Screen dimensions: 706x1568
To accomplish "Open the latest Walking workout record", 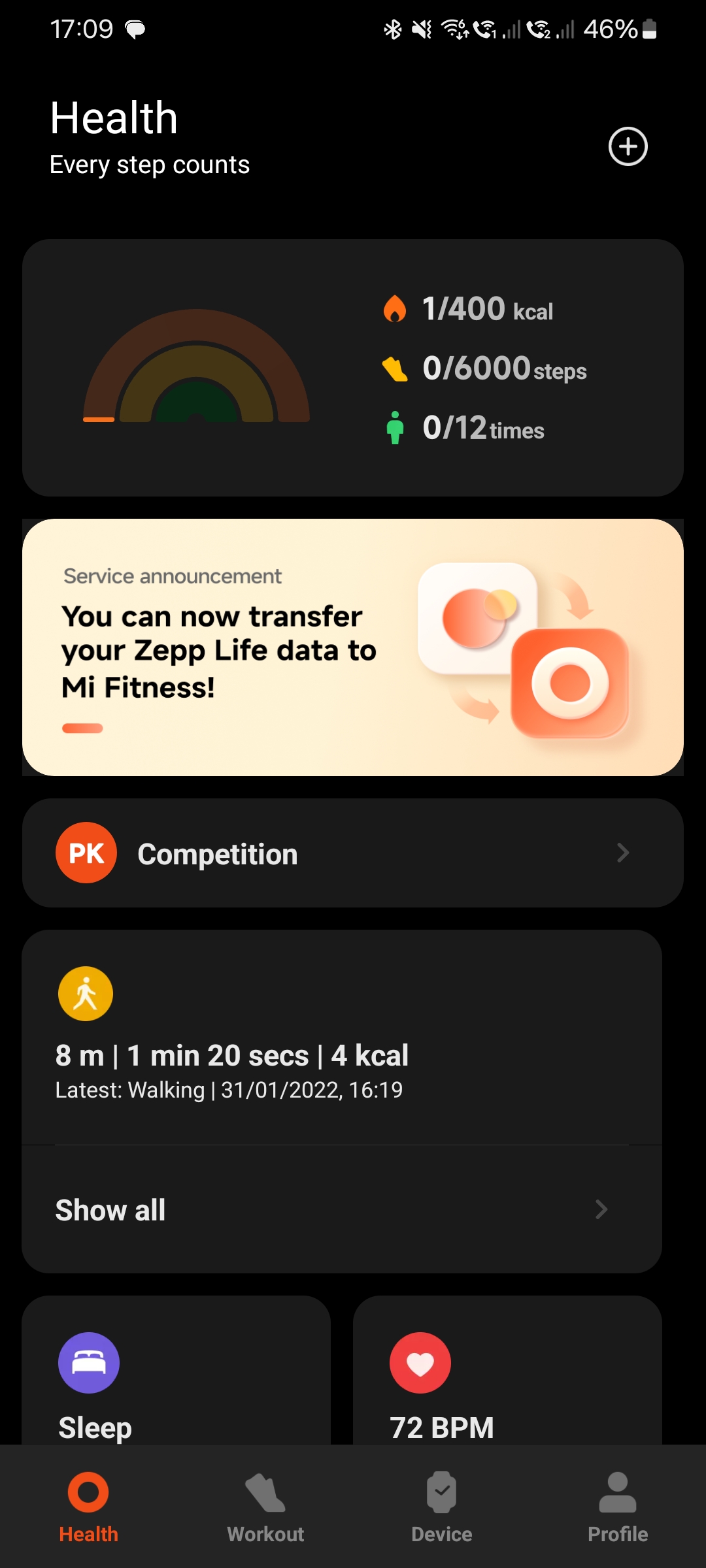I will 342,1037.
